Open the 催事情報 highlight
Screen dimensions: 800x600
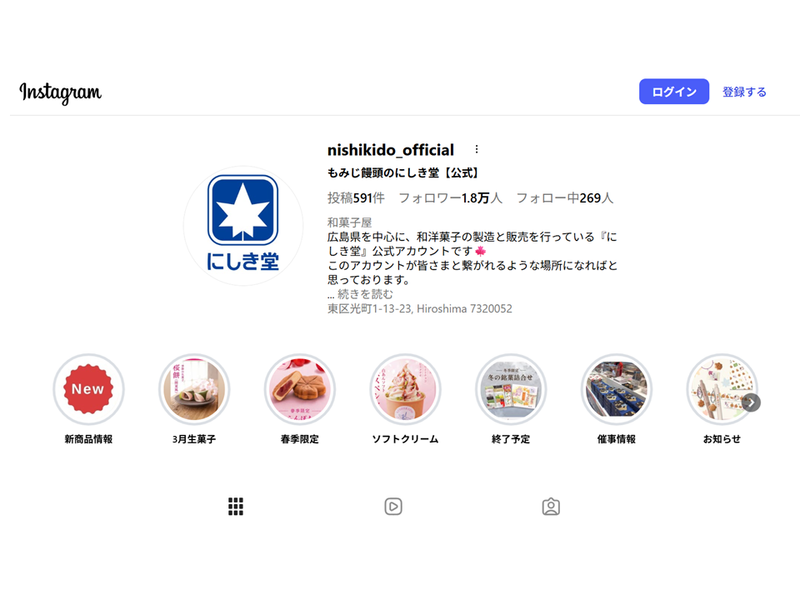coord(616,390)
